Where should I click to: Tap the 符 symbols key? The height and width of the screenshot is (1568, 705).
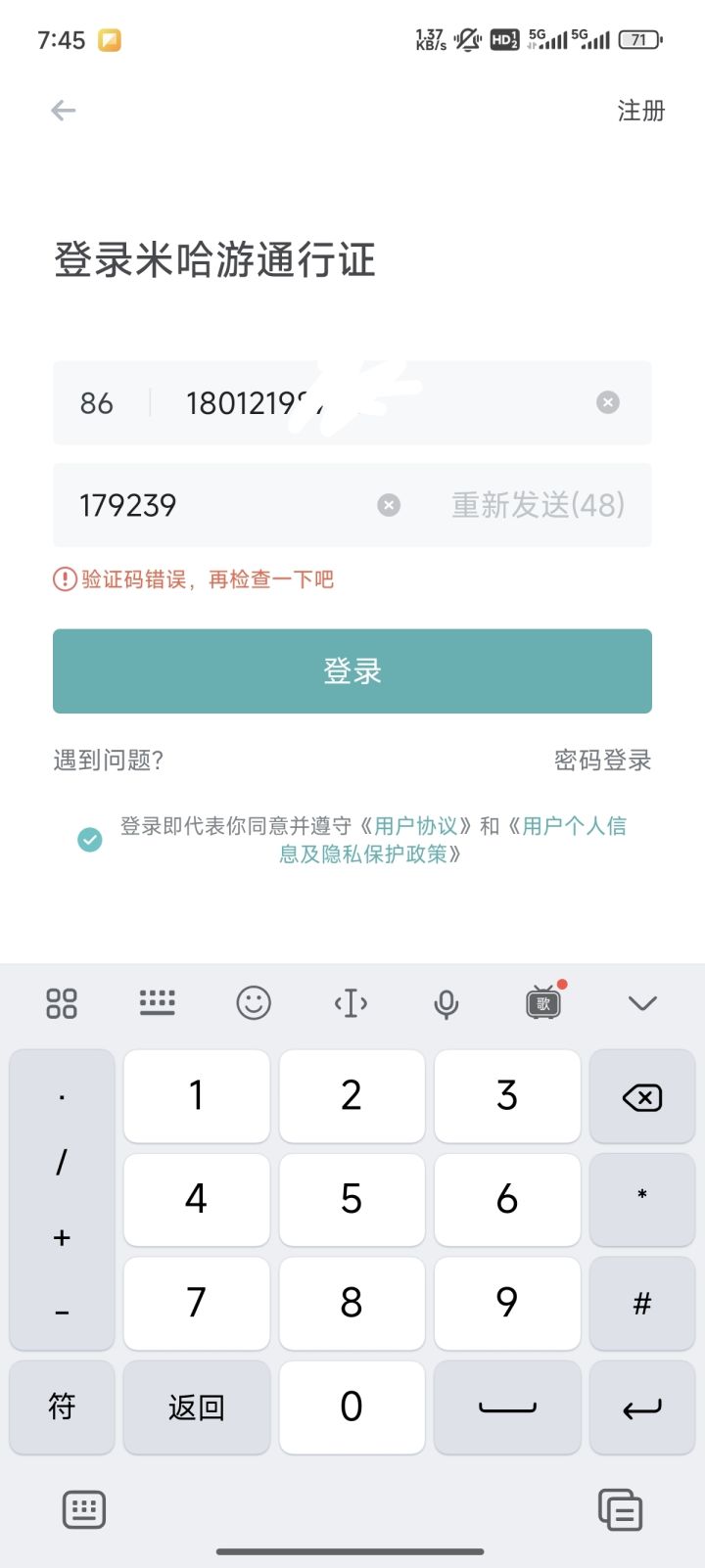coord(62,1407)
